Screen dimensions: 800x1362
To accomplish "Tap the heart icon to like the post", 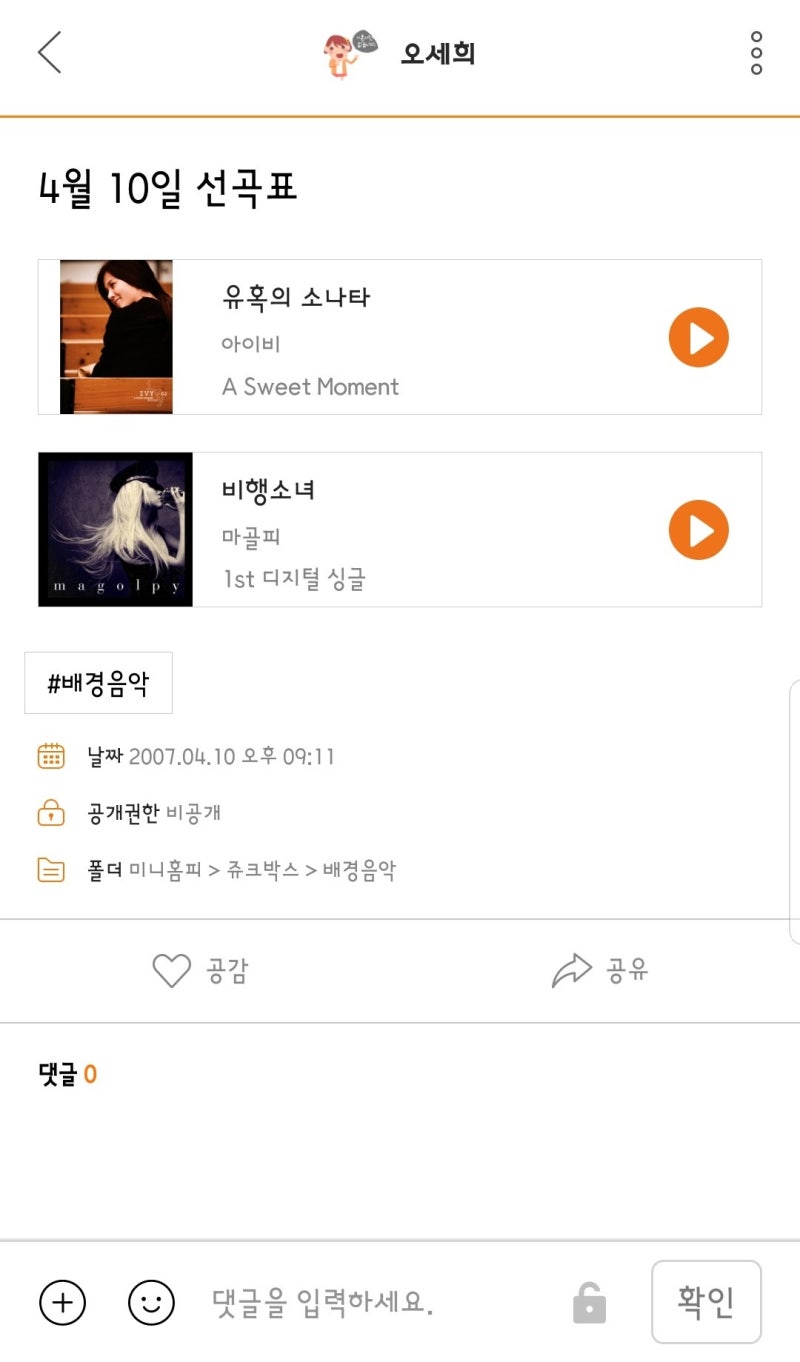I will [x=172, y=968].
